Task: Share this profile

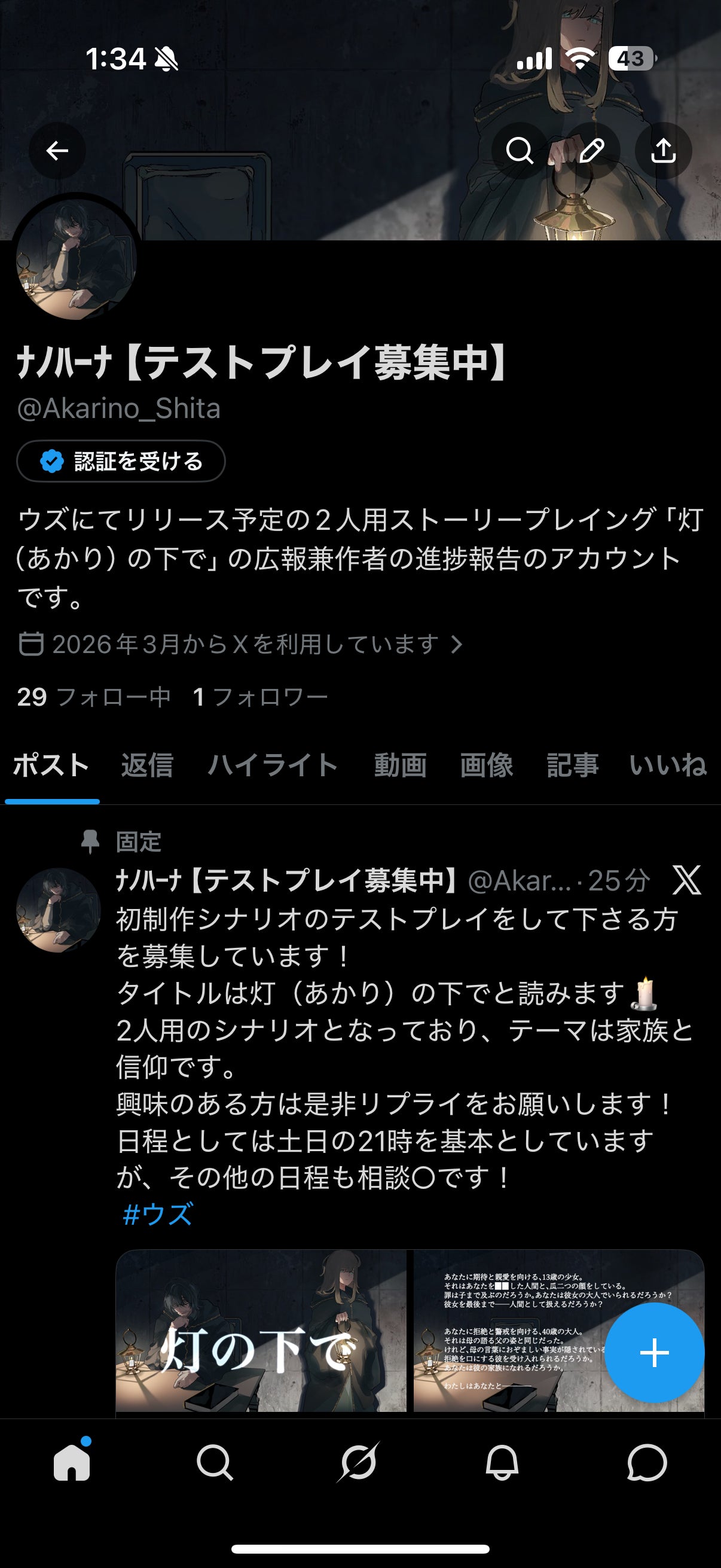Action: coord(663,150)
